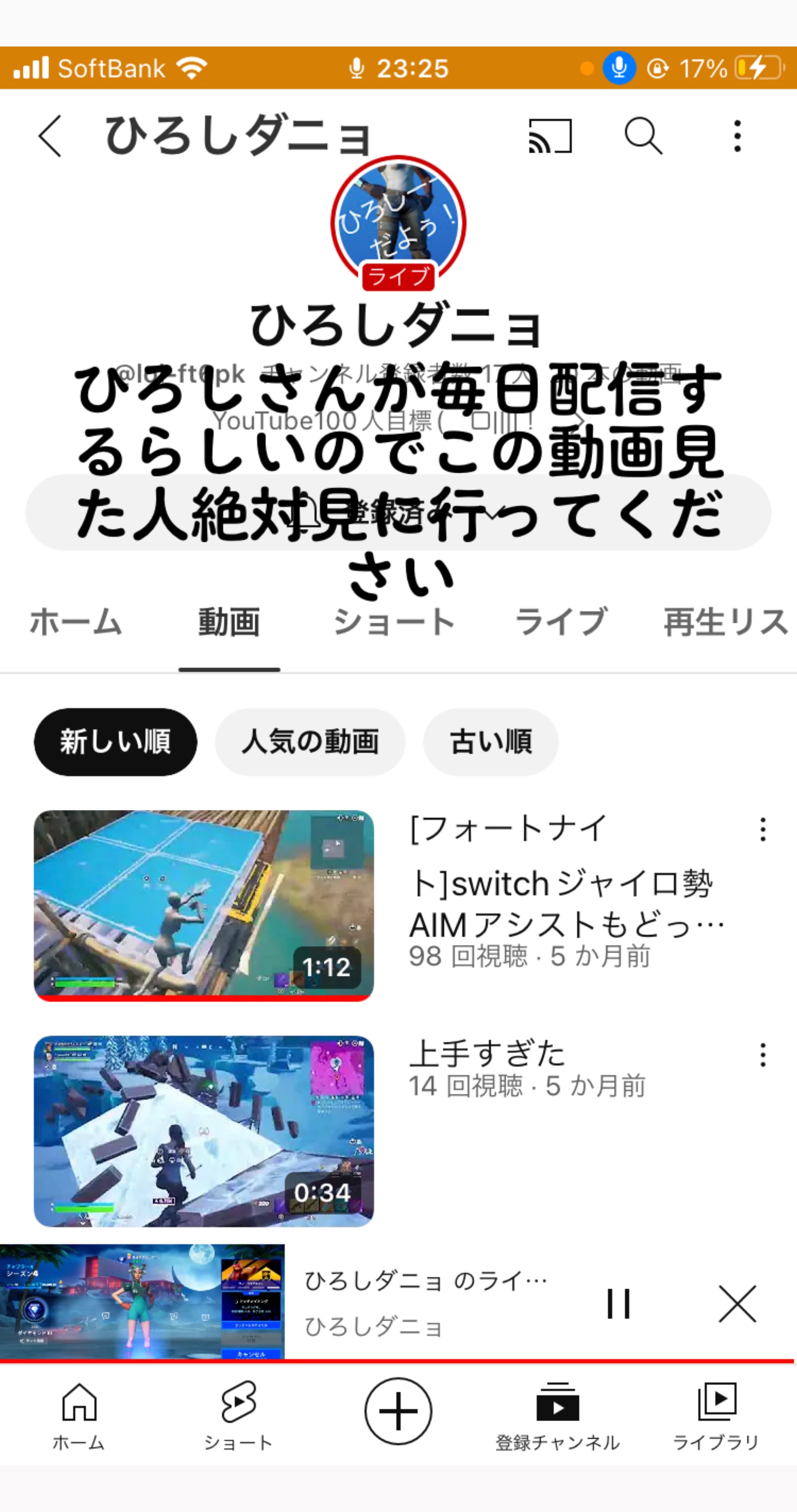Switch to the ライブ channel tab
797x1512 pixels.
561,622
